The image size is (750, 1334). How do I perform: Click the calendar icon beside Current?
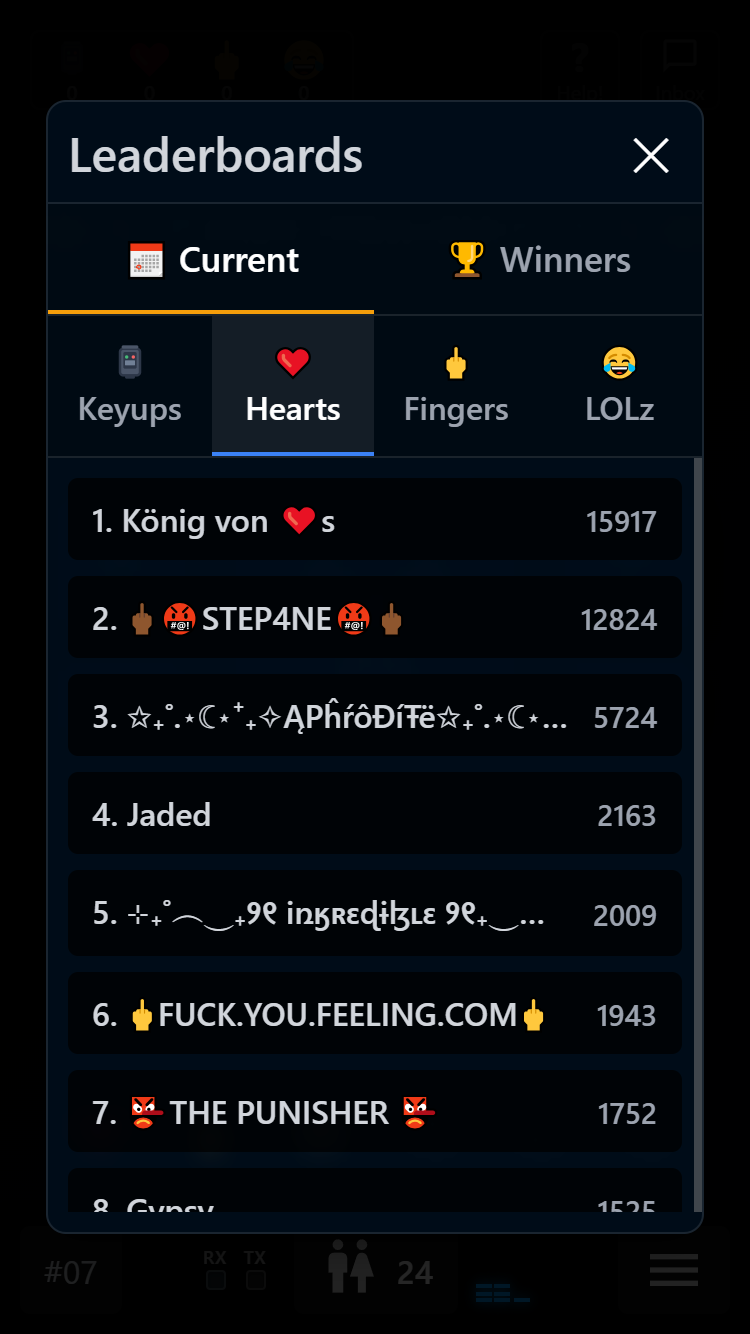point(145,259)
